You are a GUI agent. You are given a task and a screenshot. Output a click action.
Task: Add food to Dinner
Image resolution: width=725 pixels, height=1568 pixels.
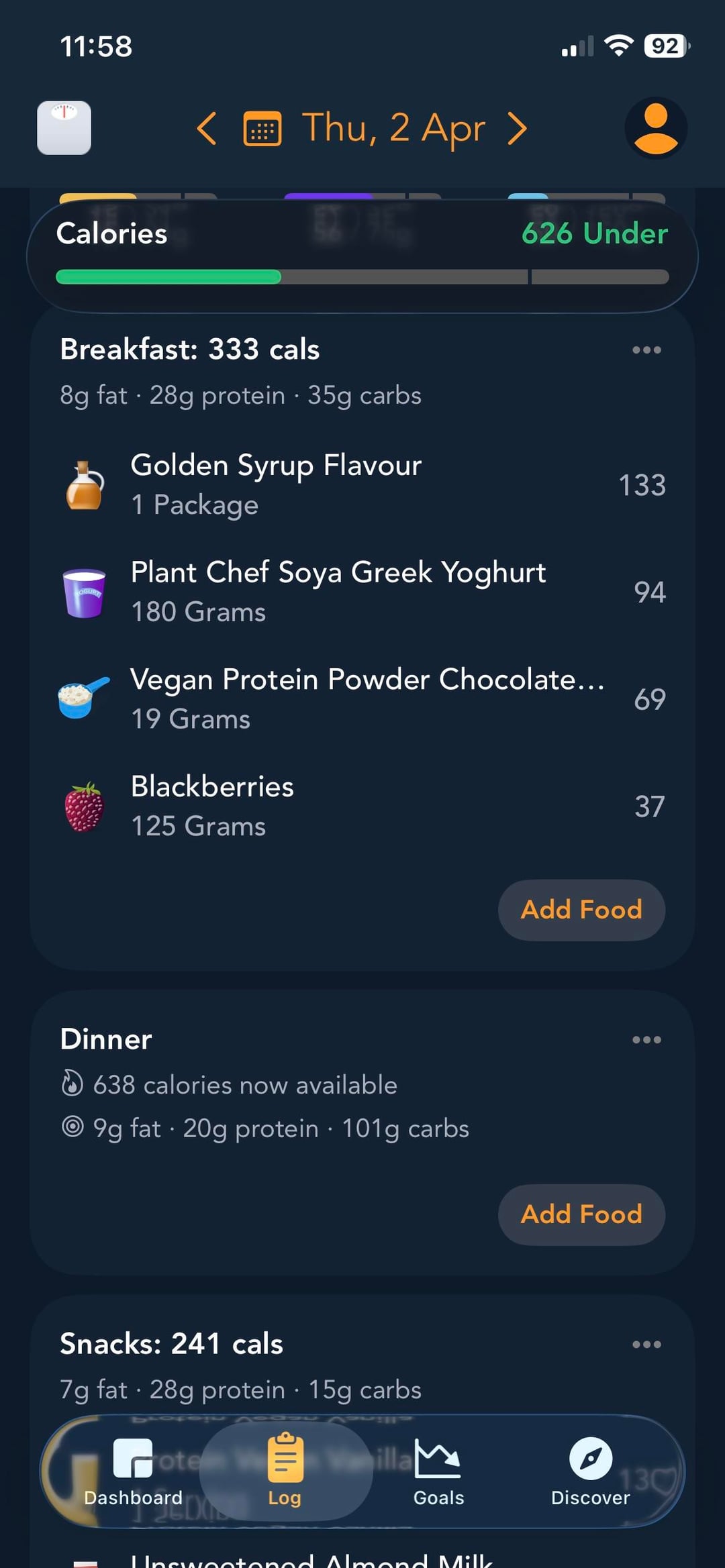(x=581, y=1214)
